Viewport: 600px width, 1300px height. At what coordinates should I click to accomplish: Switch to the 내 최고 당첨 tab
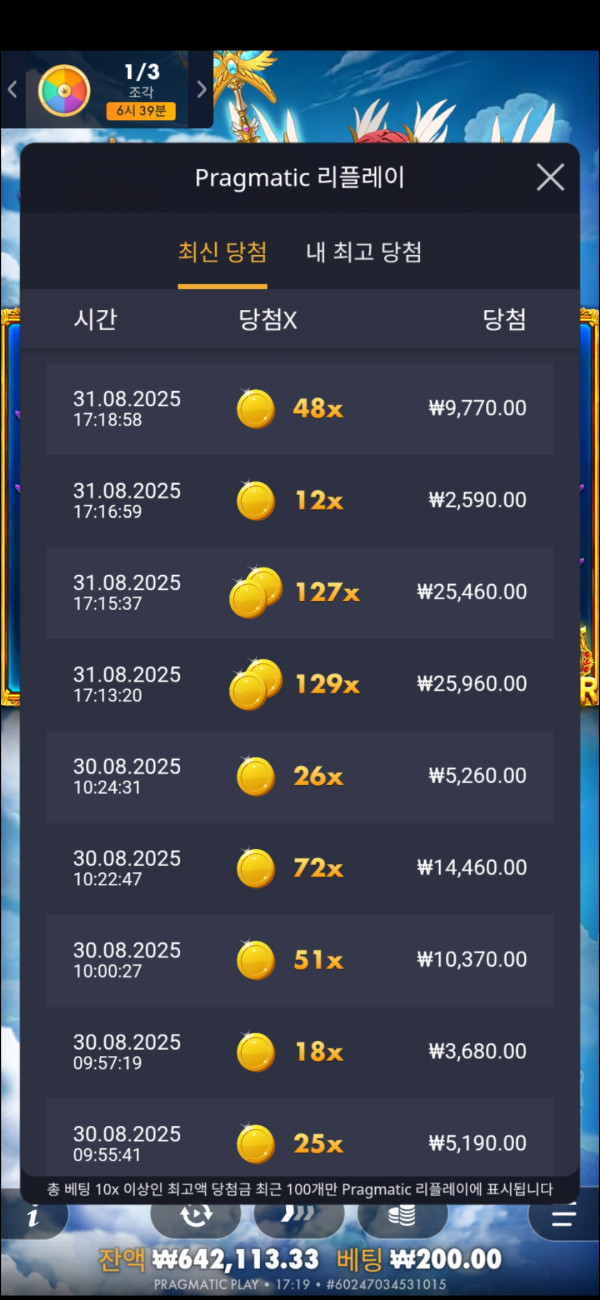tap(363, 252)
